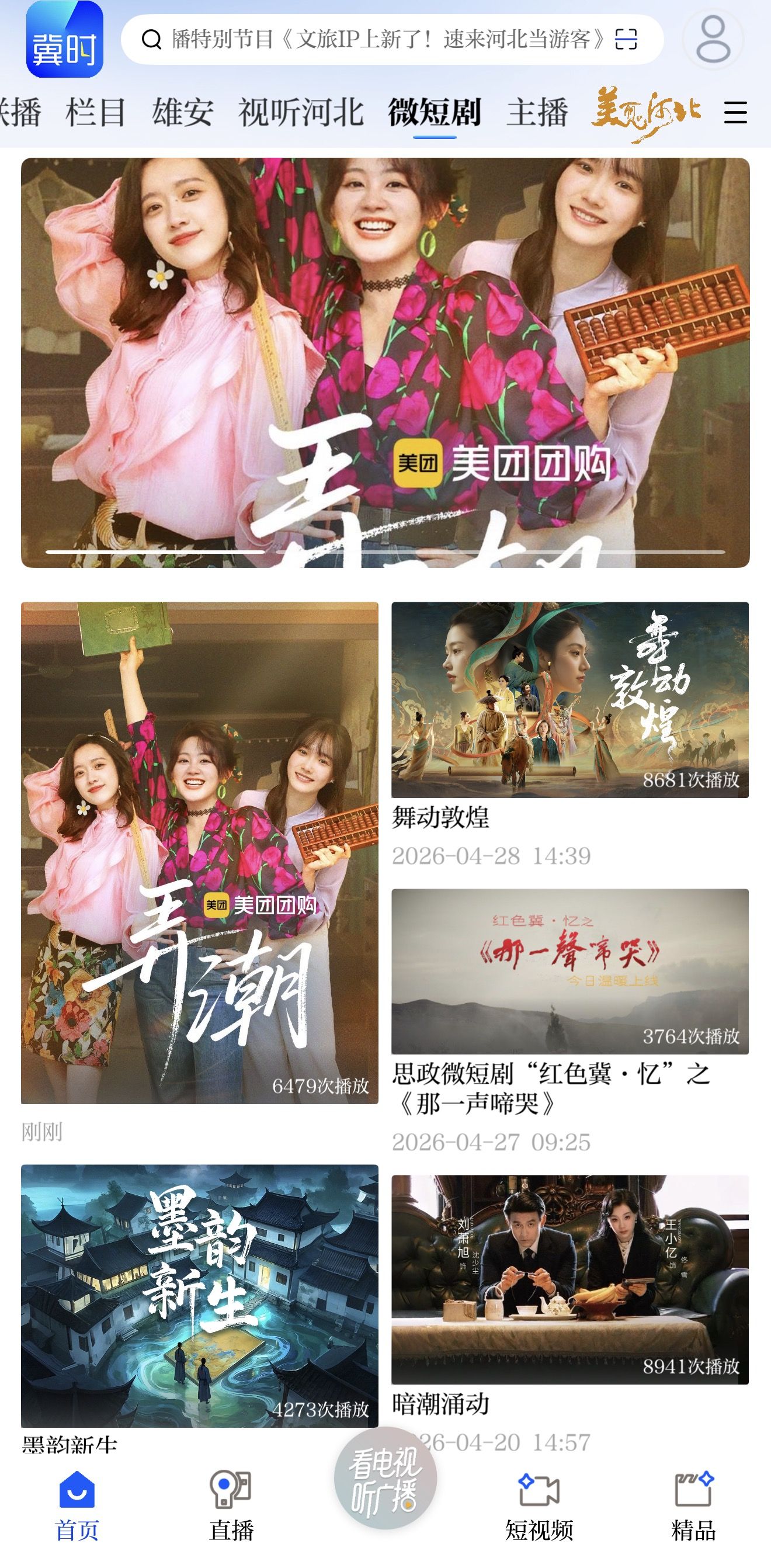Switch to the 直播 tab
This screenshot has width=771, height=1568.
tap(231, 1506)
